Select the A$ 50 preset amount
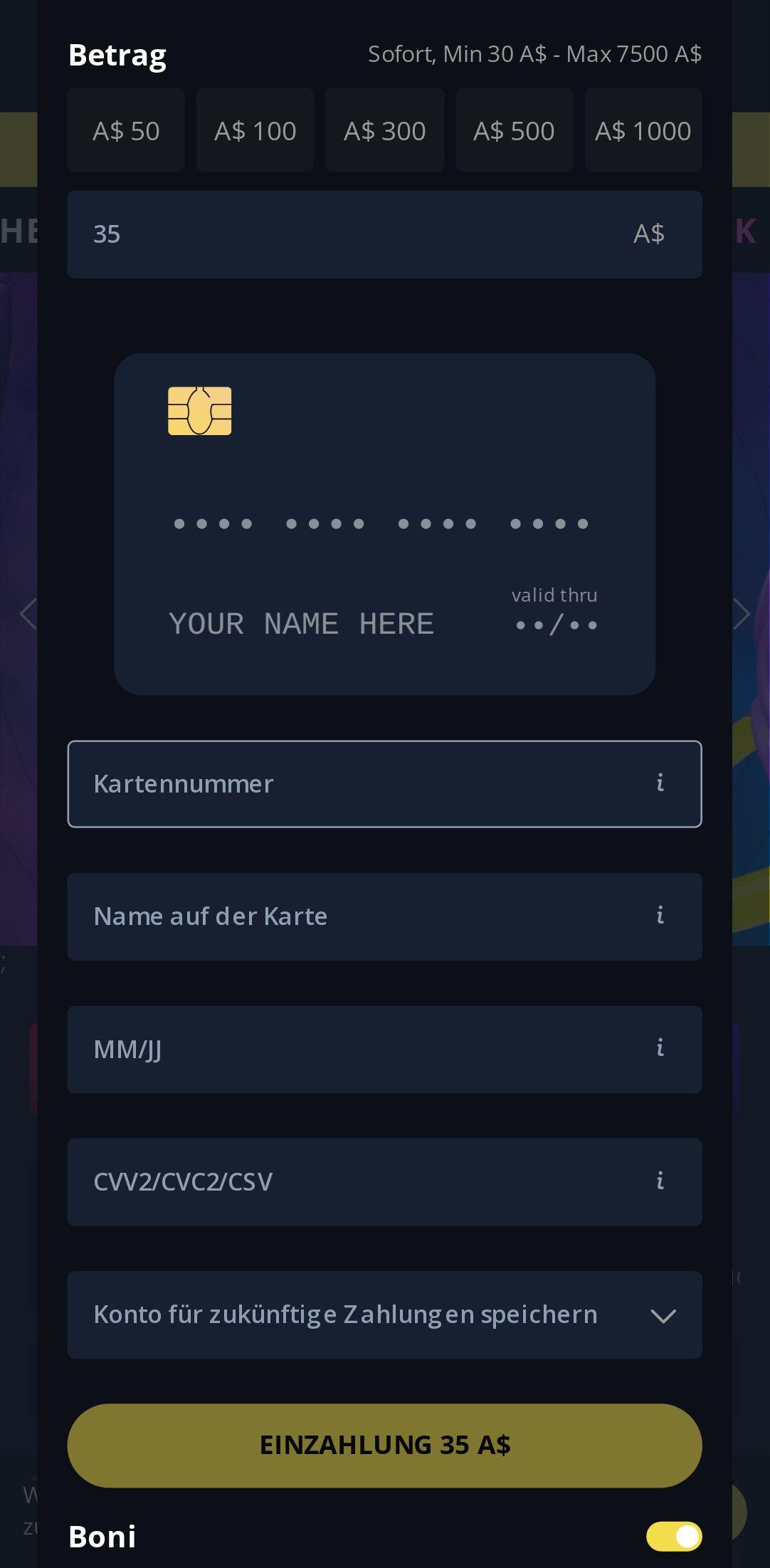The width and height of the screenshot is (770, 1568). (126, 130)
